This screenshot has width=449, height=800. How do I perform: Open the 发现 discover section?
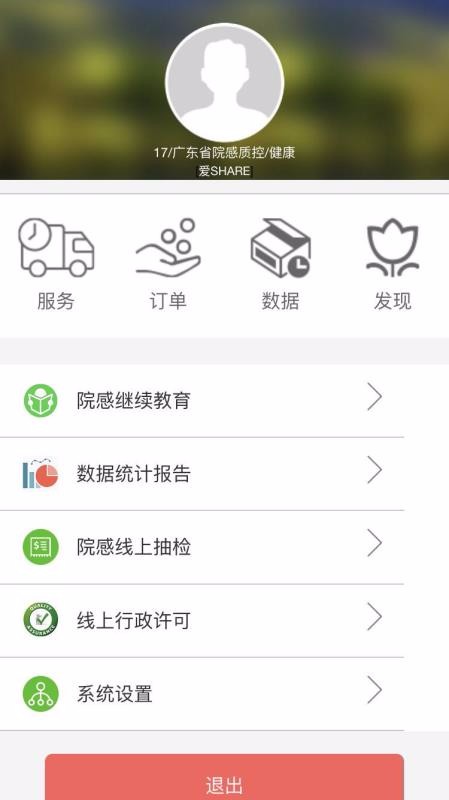[392, 265]
